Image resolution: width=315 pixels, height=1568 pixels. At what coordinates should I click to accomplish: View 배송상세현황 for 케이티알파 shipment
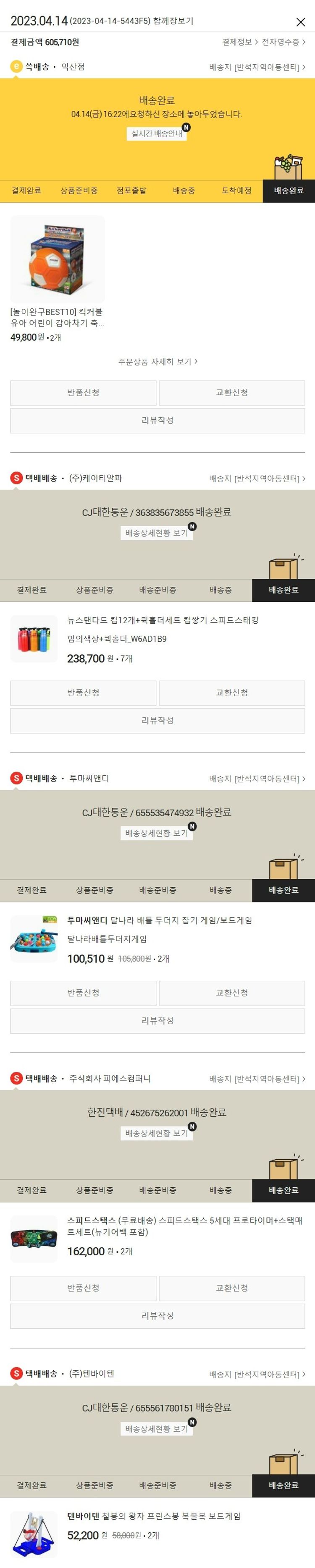pos(157,533)
